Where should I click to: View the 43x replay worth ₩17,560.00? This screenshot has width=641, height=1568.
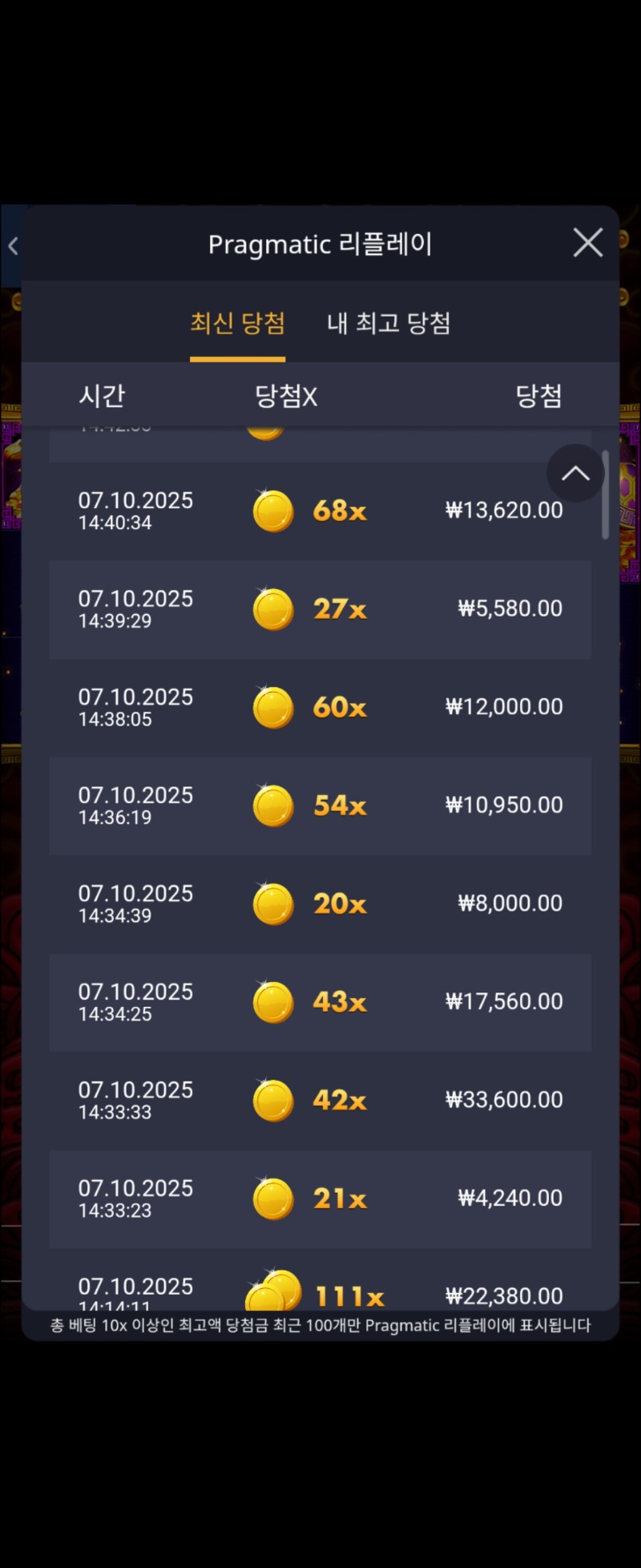320,1002
